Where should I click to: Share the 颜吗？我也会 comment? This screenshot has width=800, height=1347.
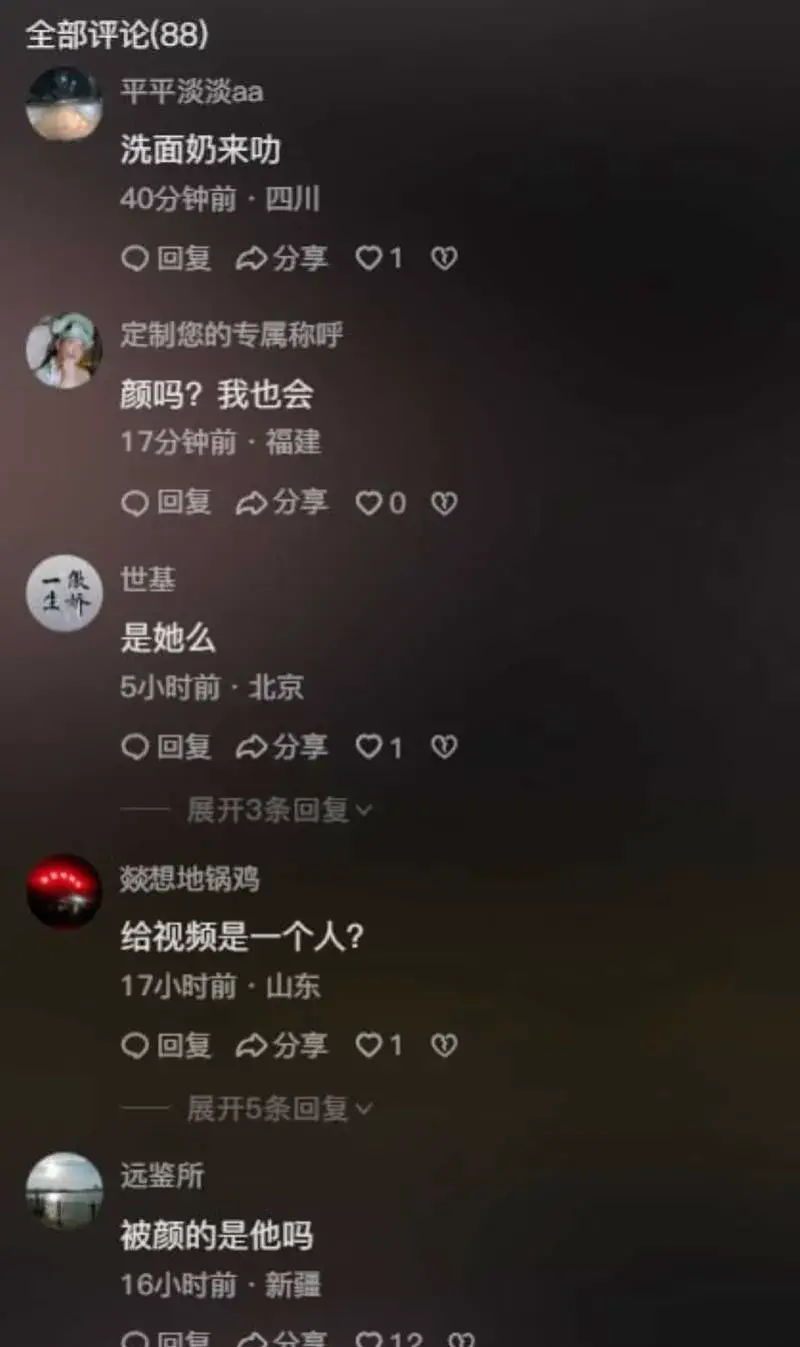(282, 503)
